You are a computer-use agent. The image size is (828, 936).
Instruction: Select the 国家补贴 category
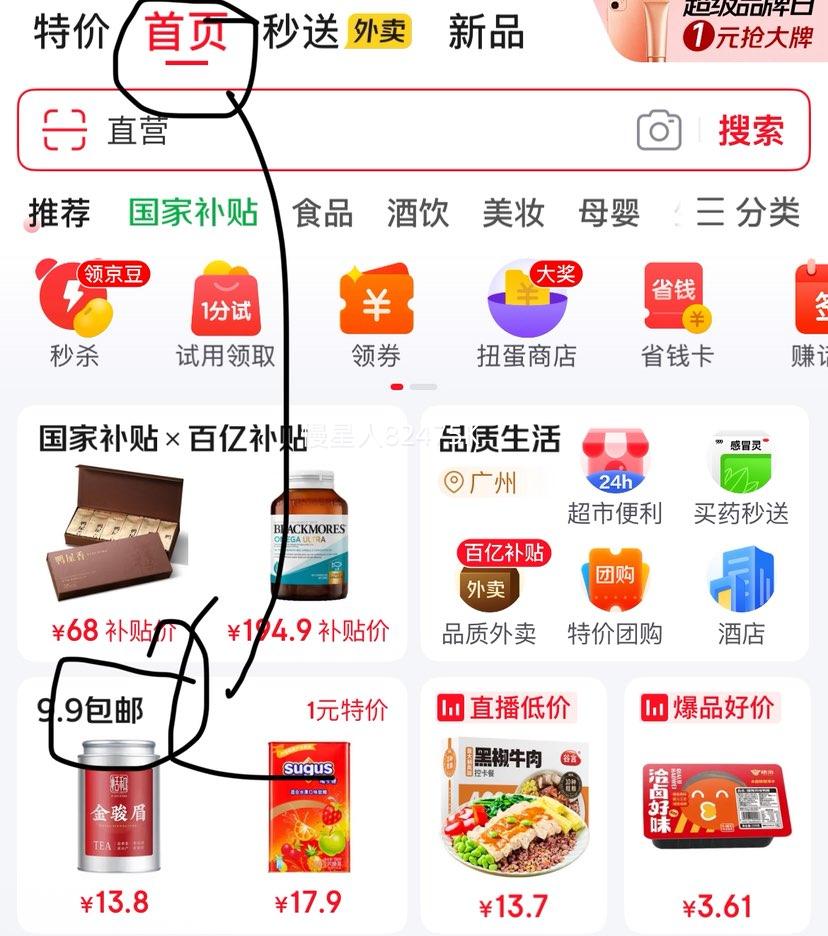point(193,213)
